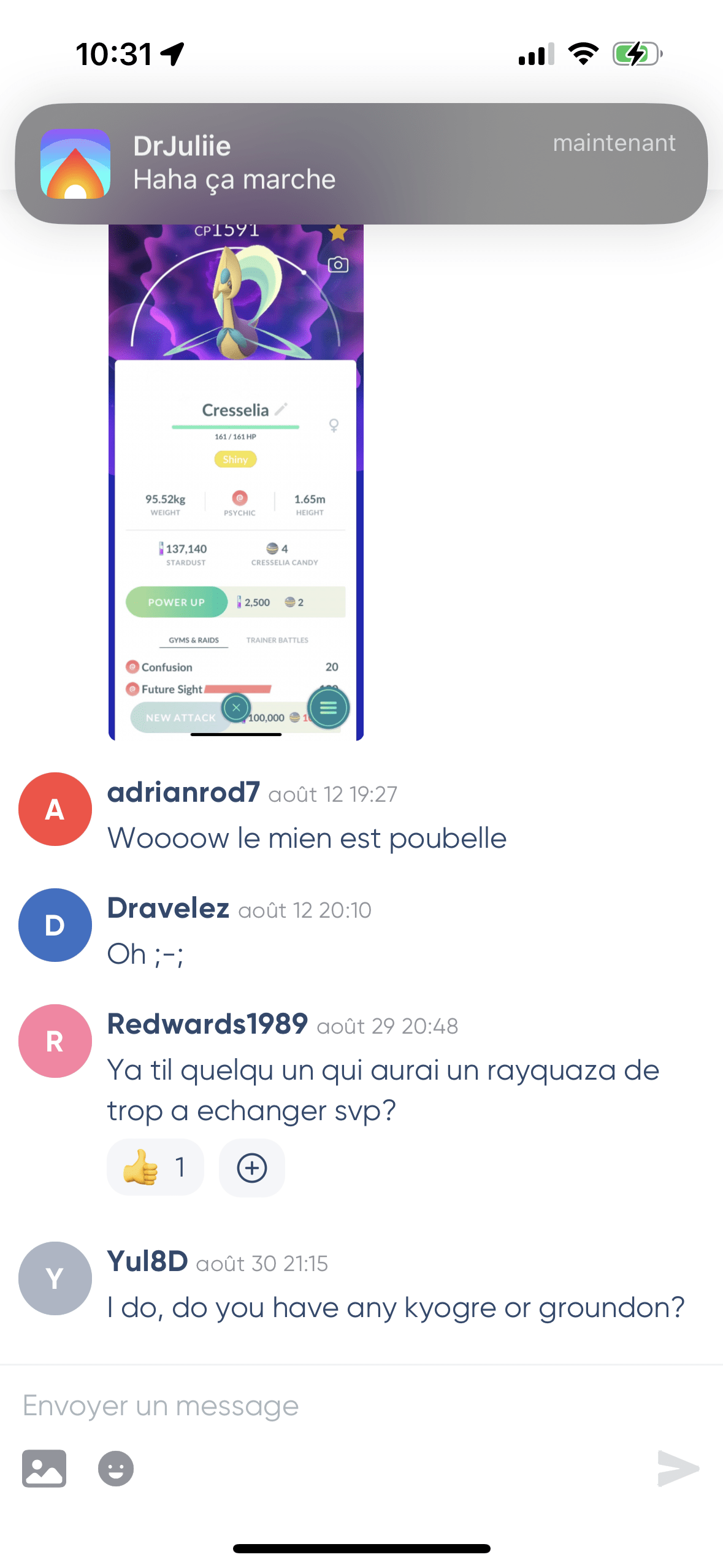This screenshot has height=1568, width=723.
Task: Focus the Envoyer un message field
Action: click(x=361, y=1405)
